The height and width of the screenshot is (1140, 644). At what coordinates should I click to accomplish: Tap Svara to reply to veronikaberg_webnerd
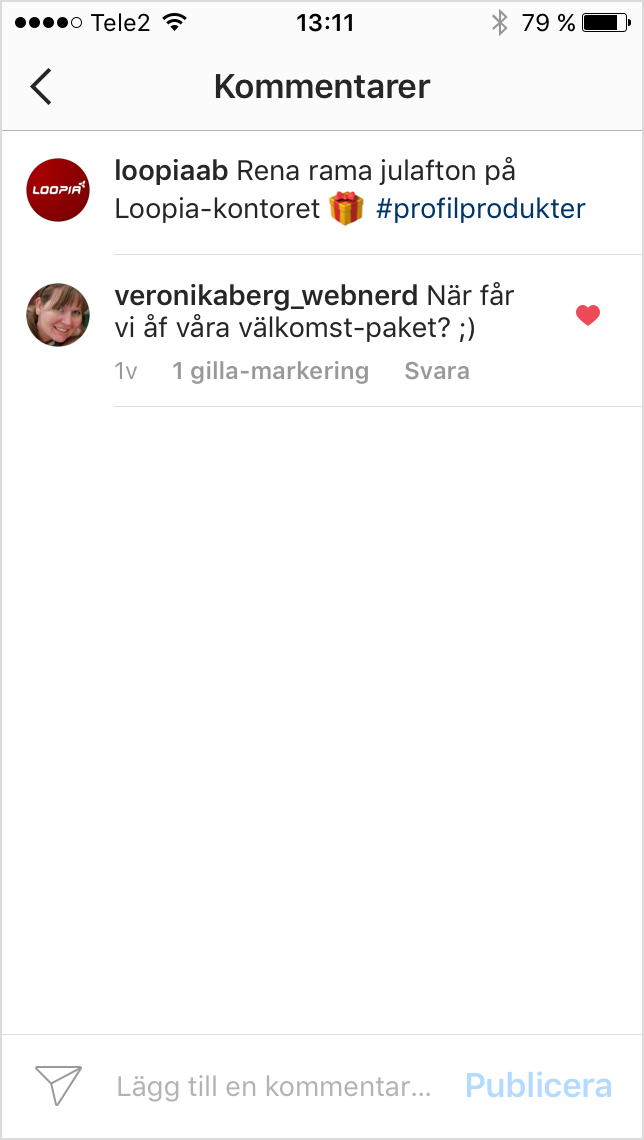coord(436,372)
